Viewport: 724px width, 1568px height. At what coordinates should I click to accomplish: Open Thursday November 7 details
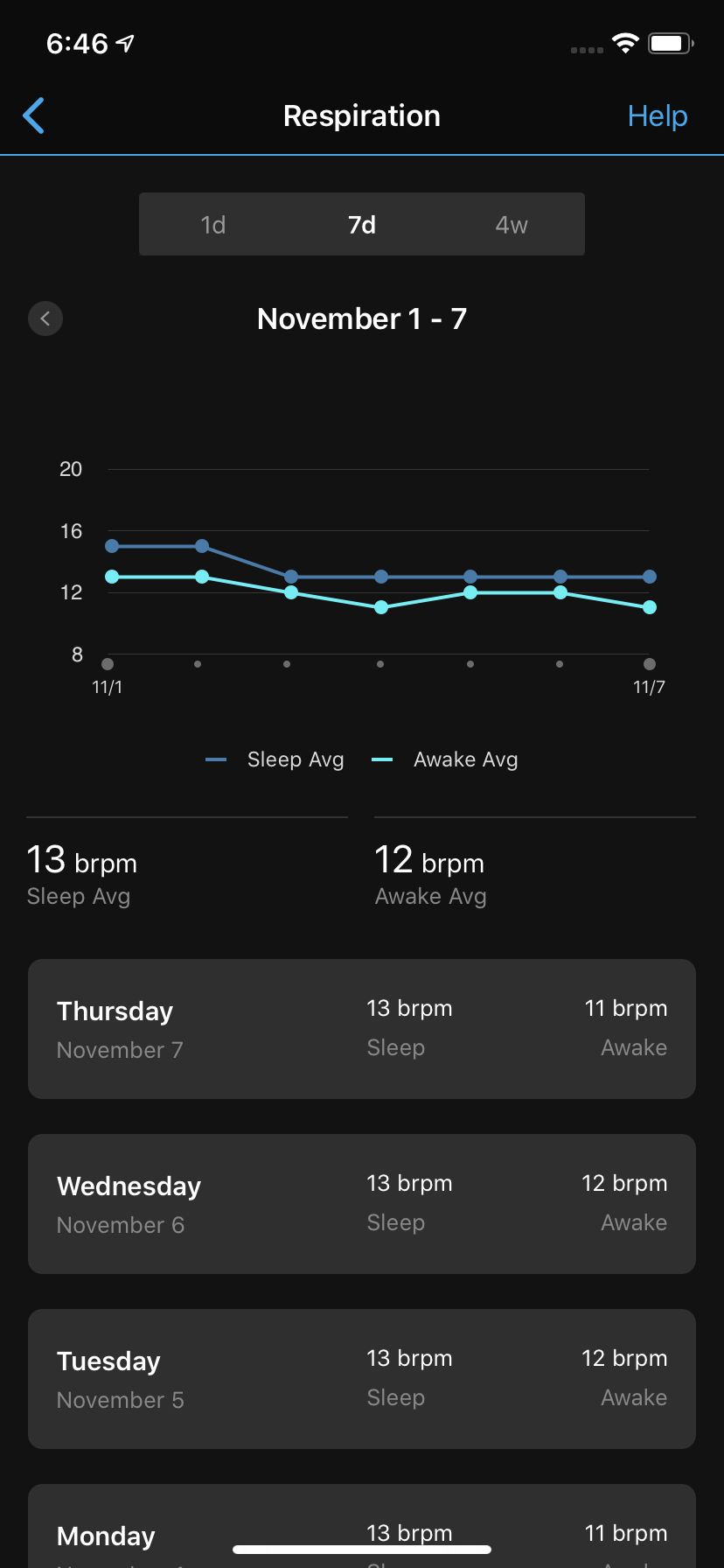coord(362,1029)
